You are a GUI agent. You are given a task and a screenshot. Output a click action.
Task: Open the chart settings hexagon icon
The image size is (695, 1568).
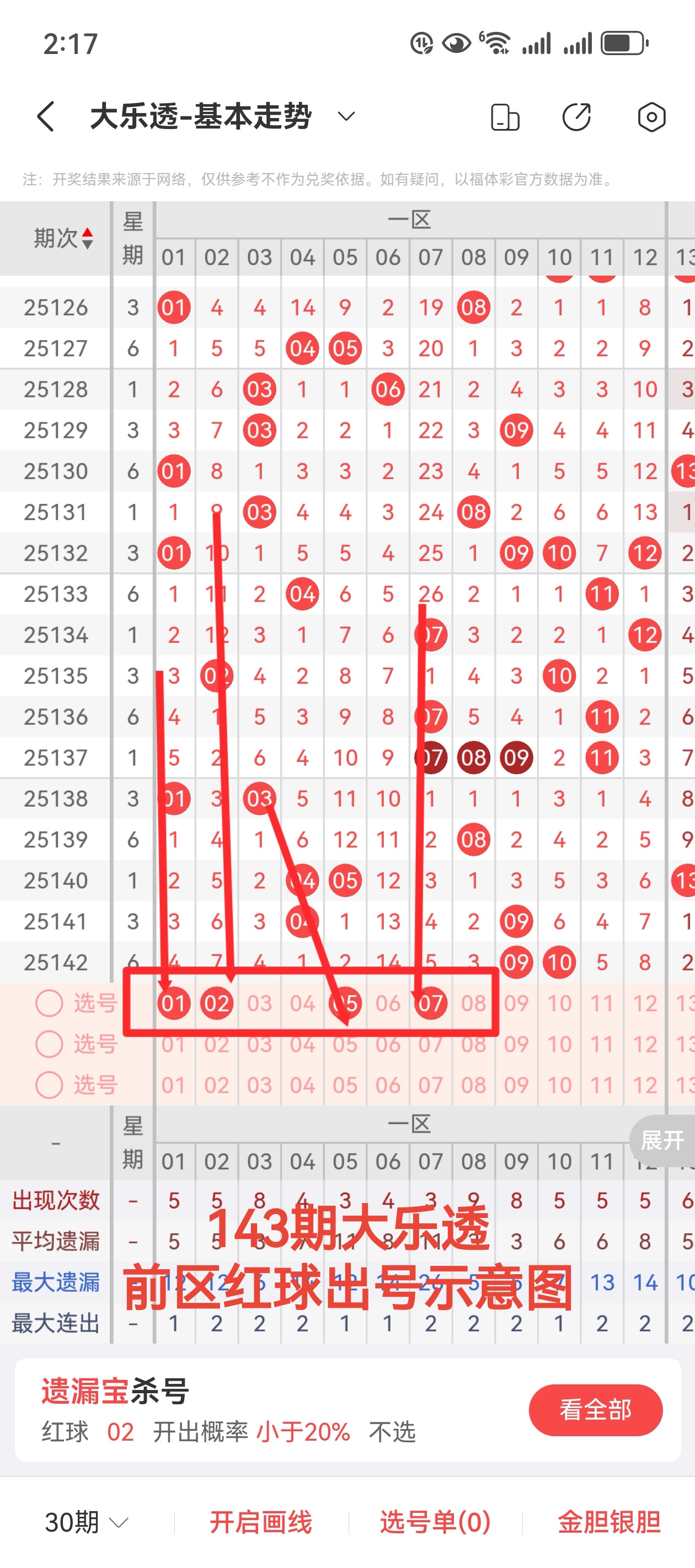(x=651, y=117)
